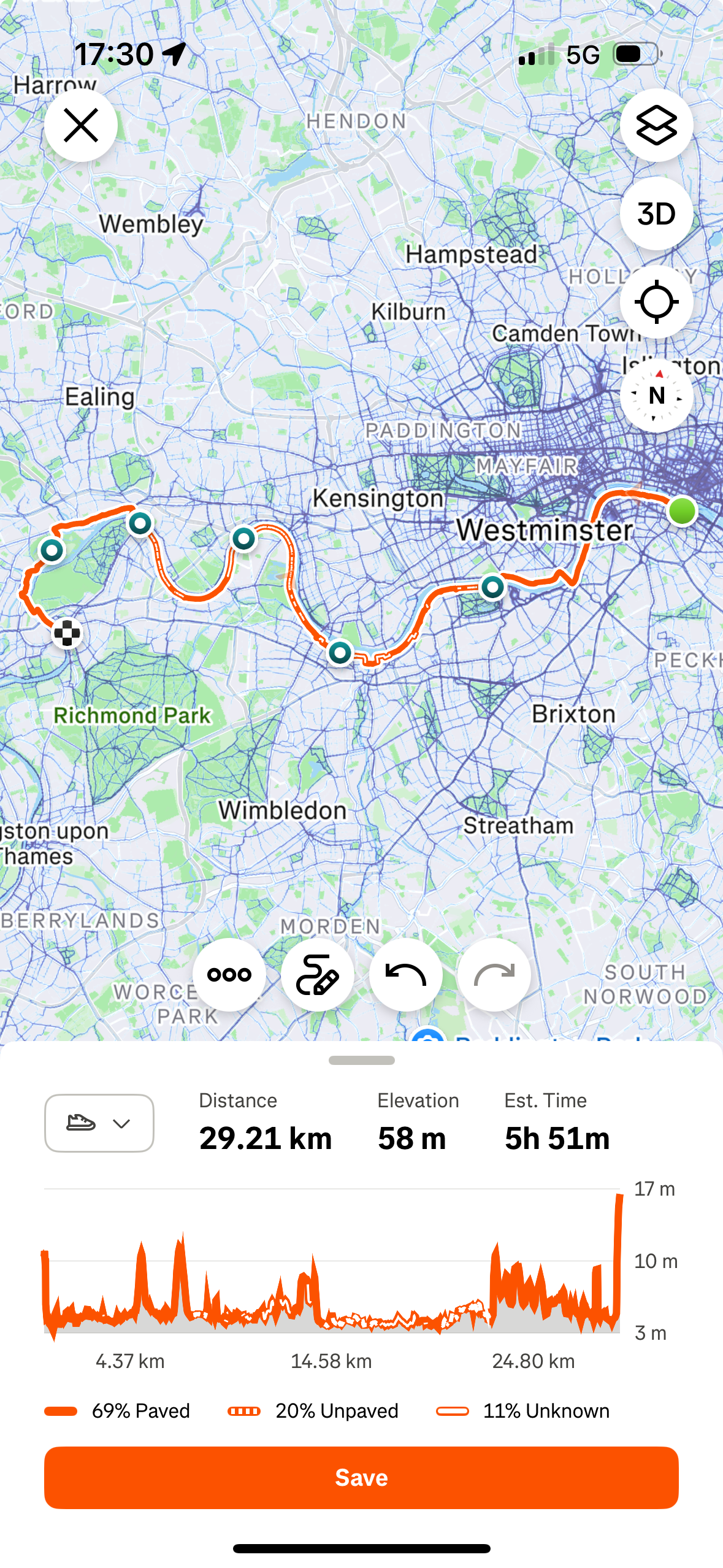Screen dimensions: 723x1568
Task: Center the map on my location
Action: coord(656,302)
